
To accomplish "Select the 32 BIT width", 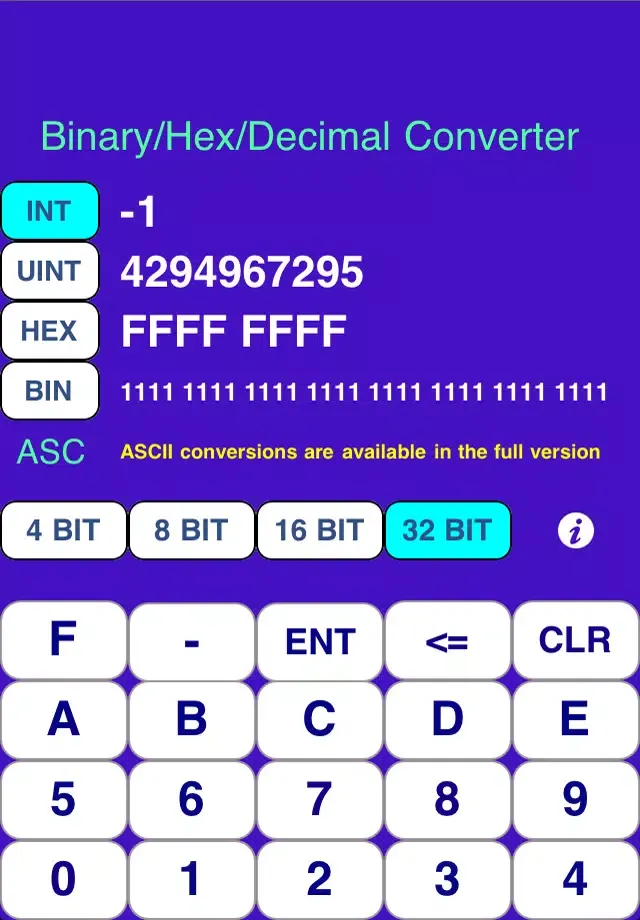I will click(447, 530).
